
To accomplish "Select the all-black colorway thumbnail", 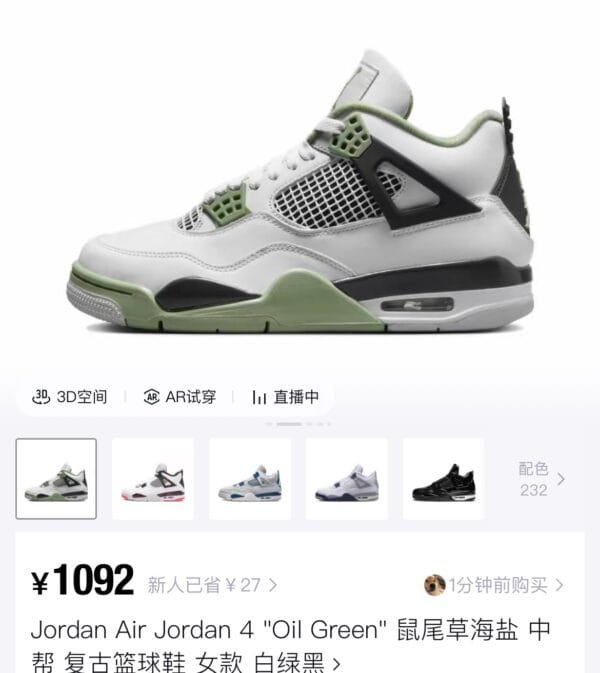I will click(443, 479).
